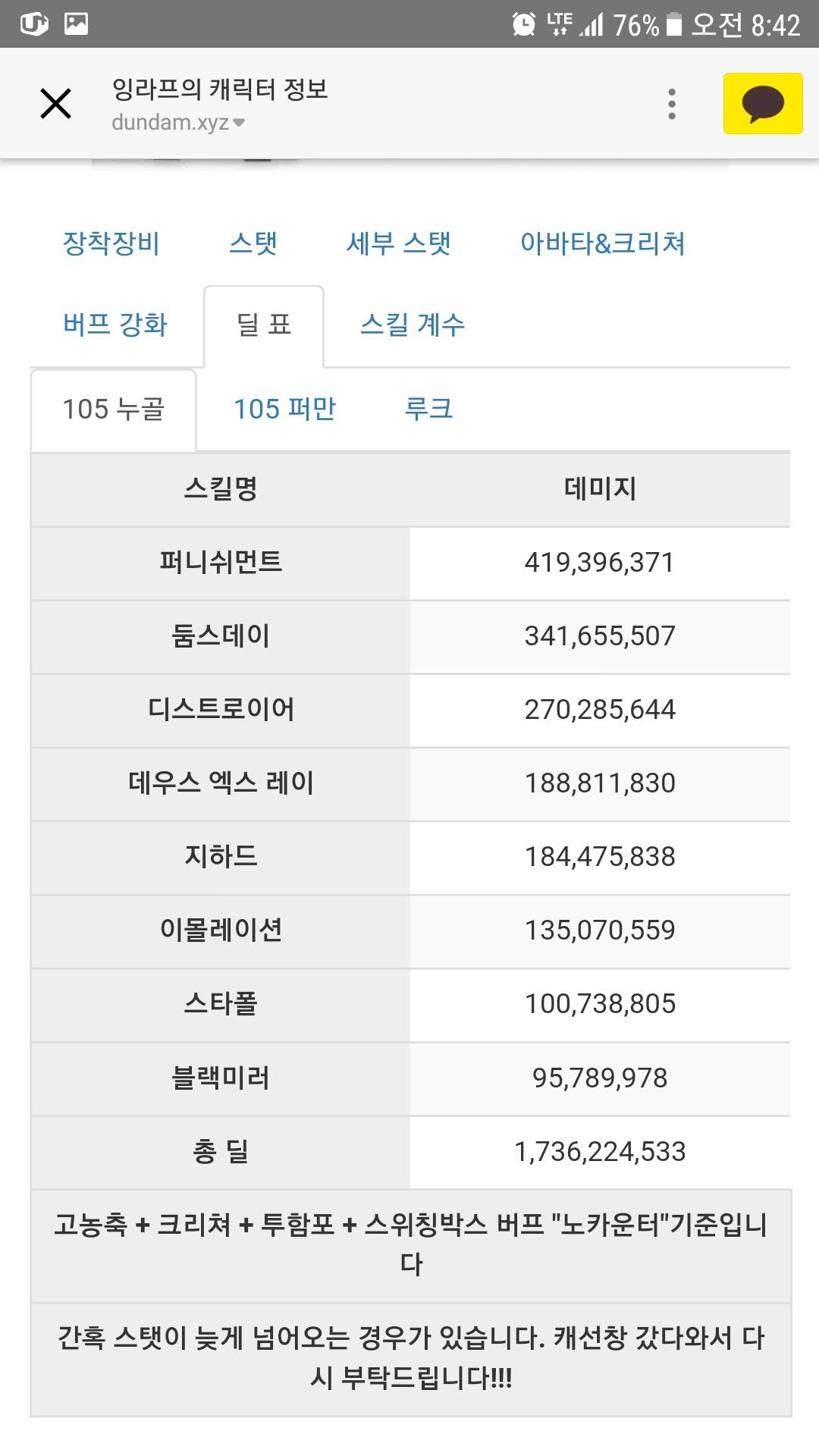This screenshot has height=1456, width=819.
Task: Go to the 버프 강화 tab
Action: (x=115, y=325)
